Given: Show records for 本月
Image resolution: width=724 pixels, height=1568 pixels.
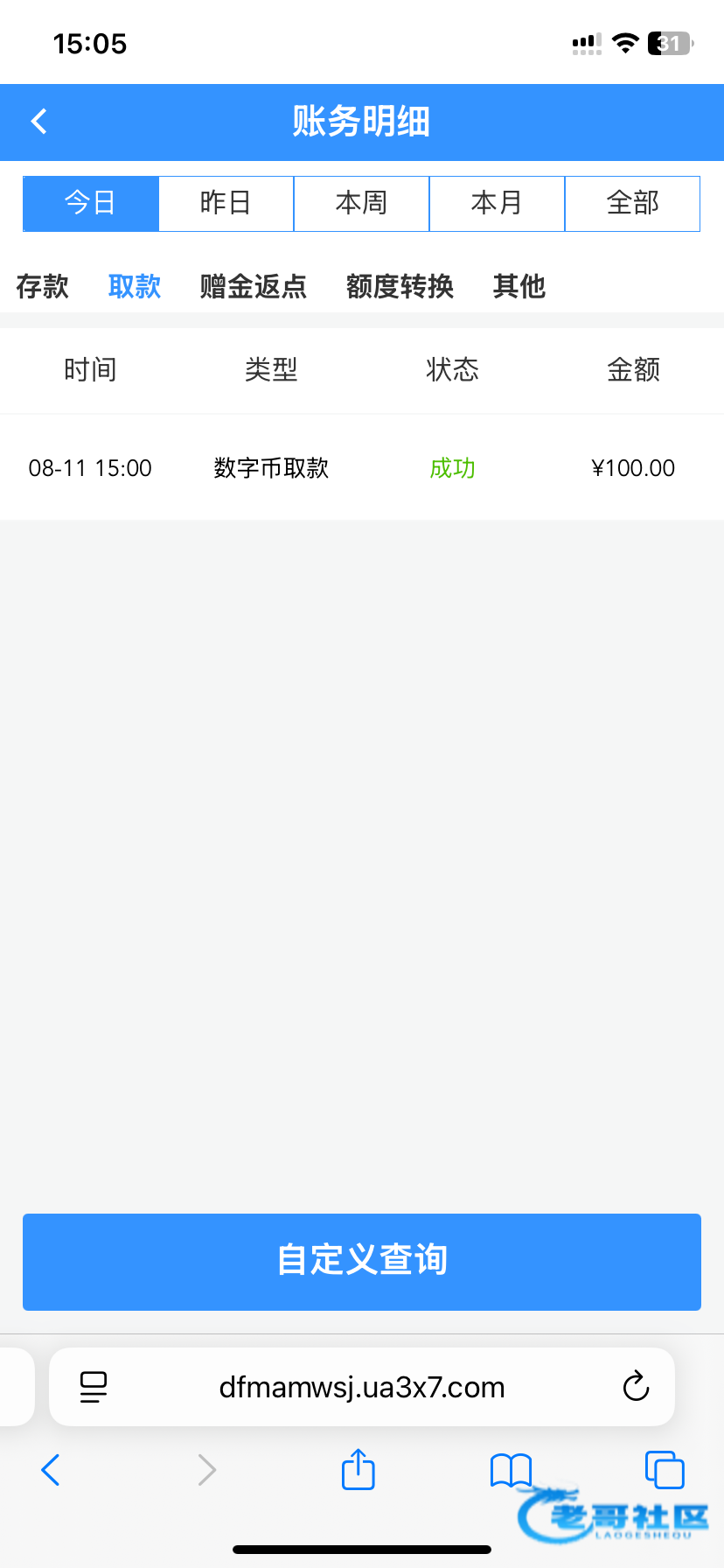Looking at the screenshot, I should (x=497, y=203).
